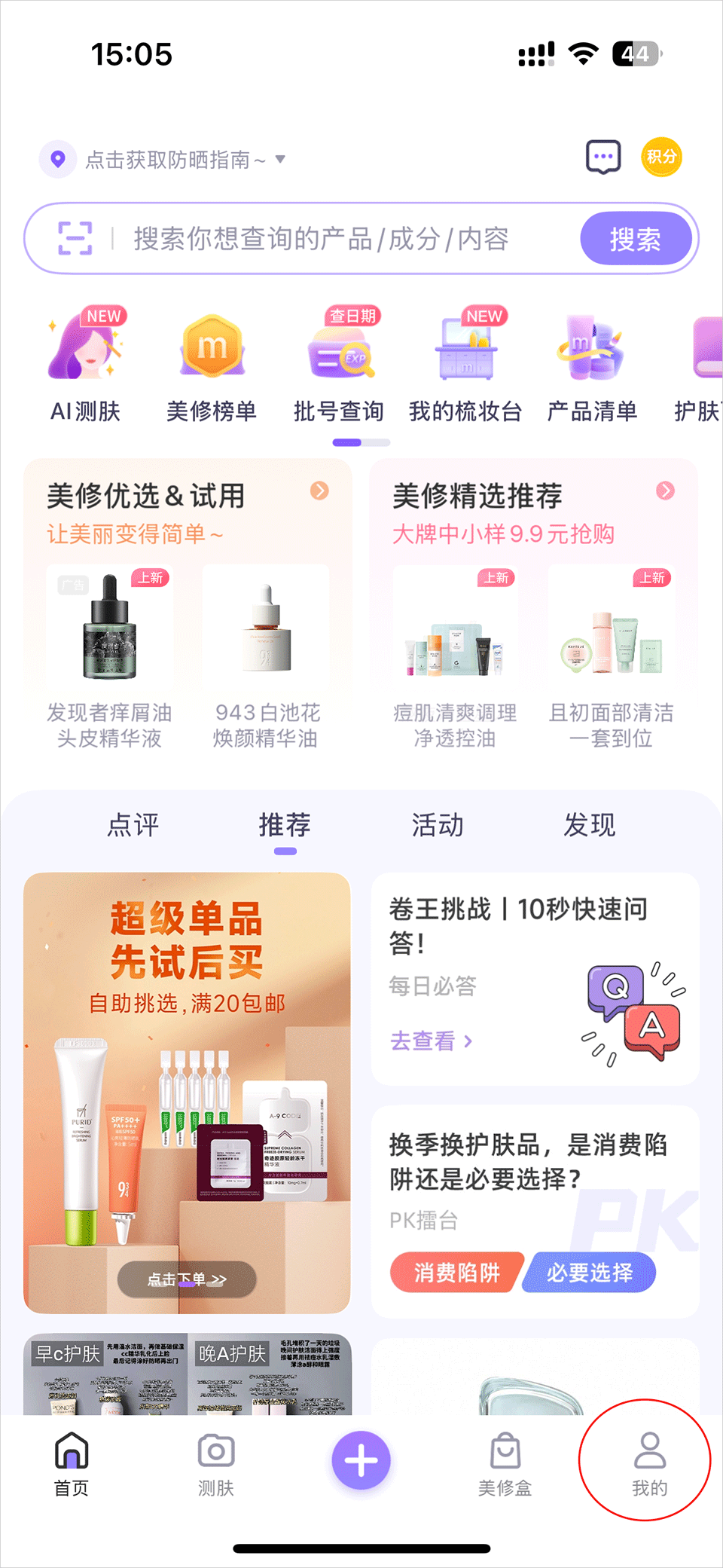Switch to the 点评 tab
Image resolution: width=723 pixels, height=1568 pixels.
[133, 826]
